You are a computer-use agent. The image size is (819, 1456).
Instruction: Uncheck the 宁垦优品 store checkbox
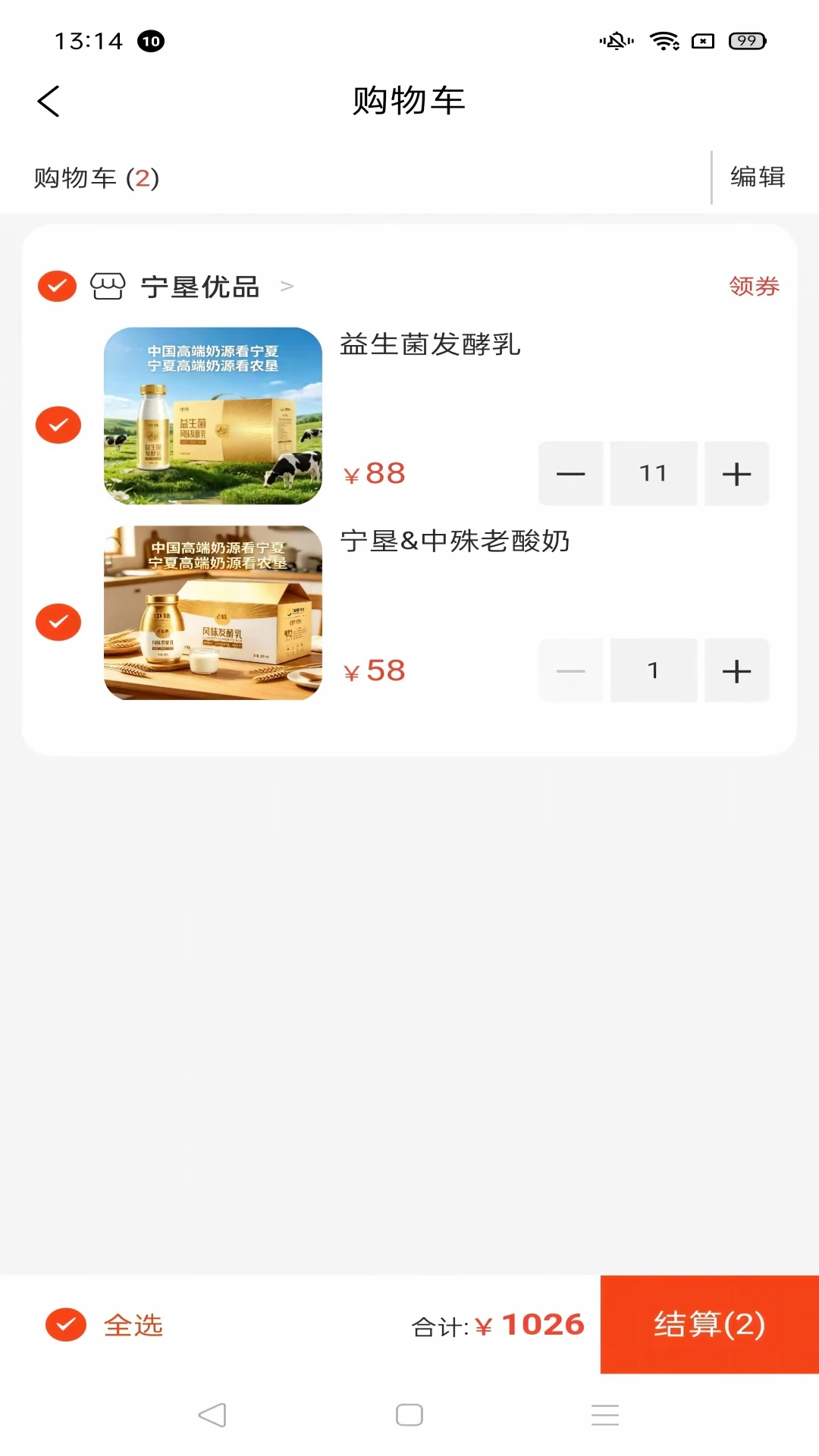click(57, 287)
